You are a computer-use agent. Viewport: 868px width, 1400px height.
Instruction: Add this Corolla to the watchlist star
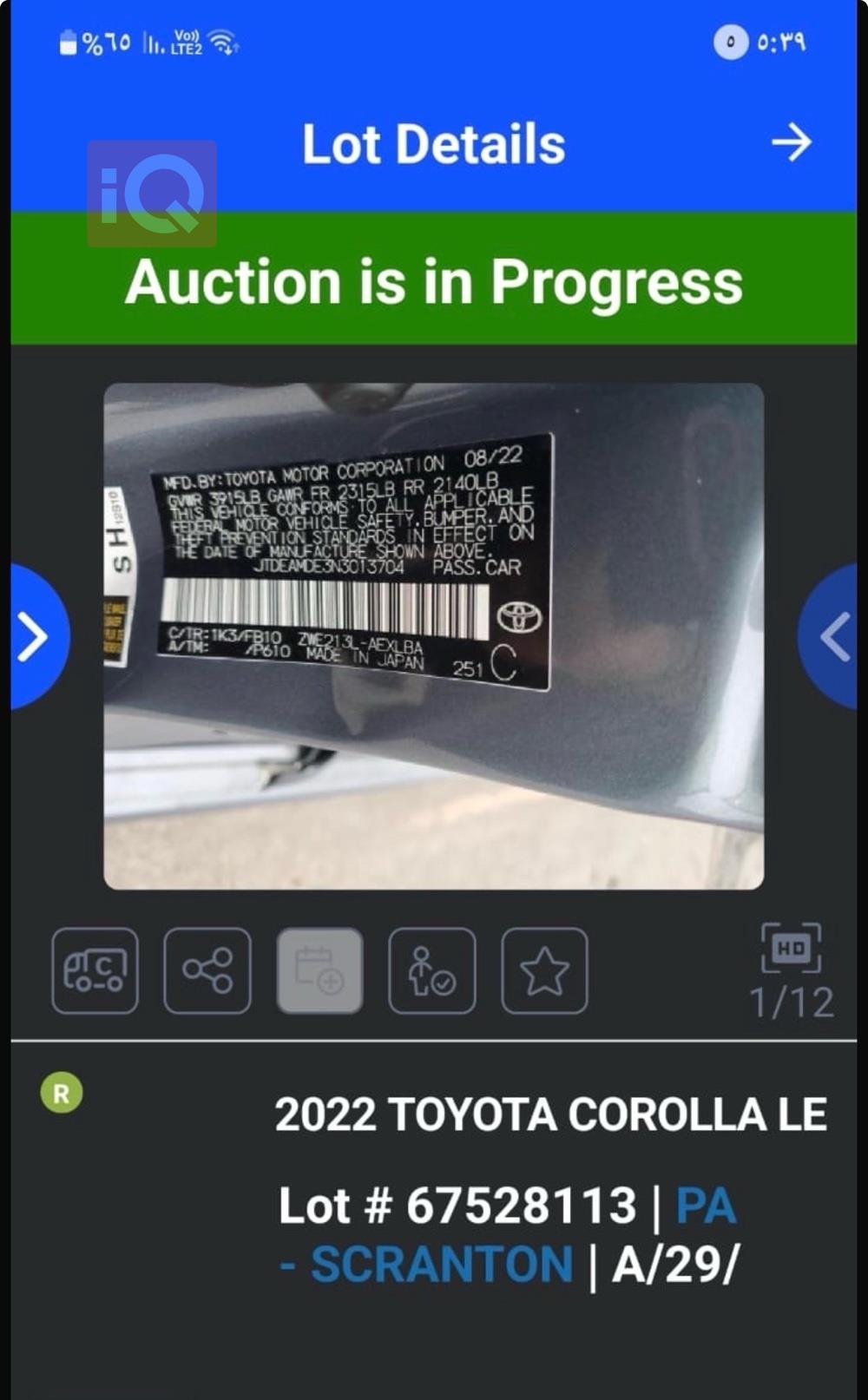(544, 970)
